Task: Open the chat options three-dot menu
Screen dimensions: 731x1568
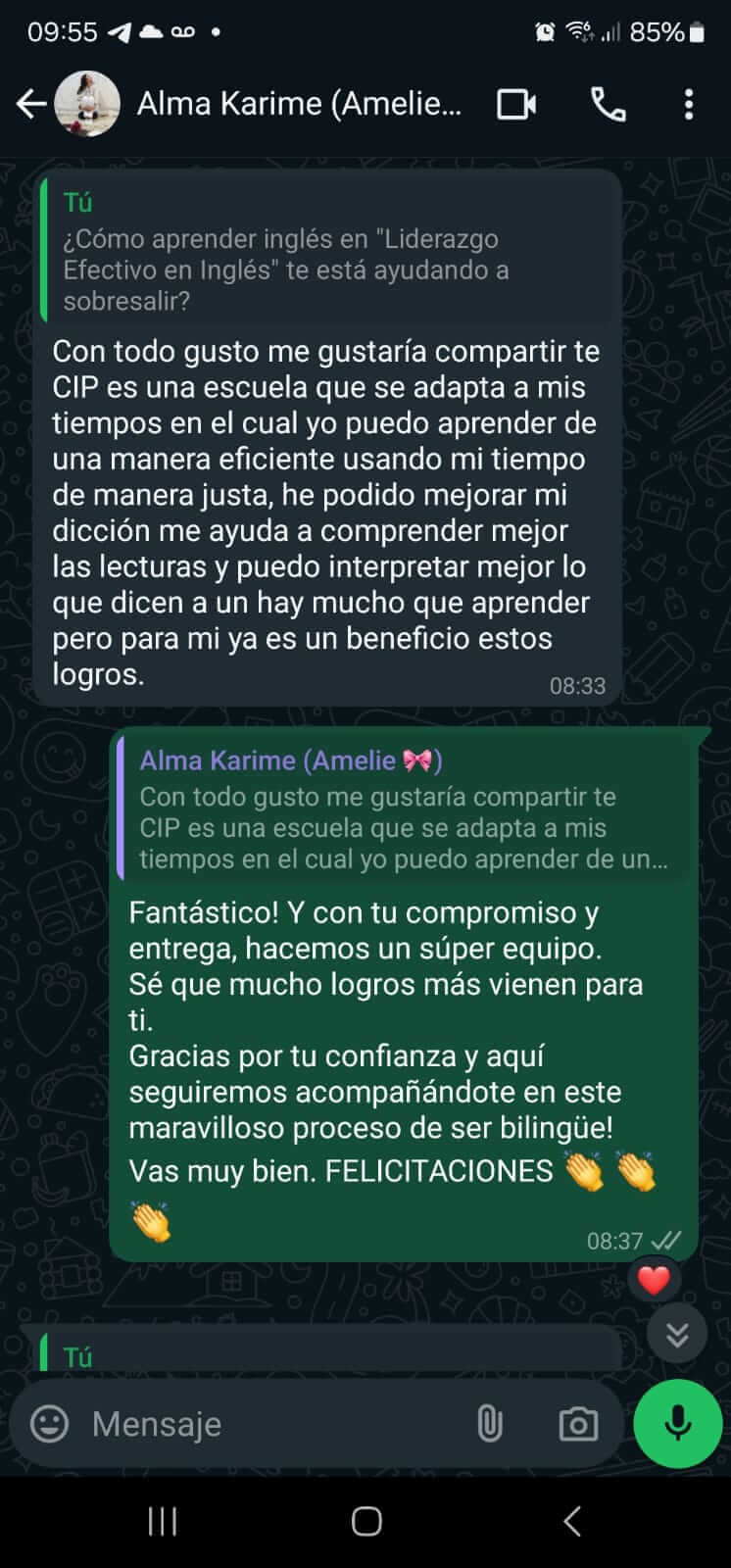Action: pos(690,103)
